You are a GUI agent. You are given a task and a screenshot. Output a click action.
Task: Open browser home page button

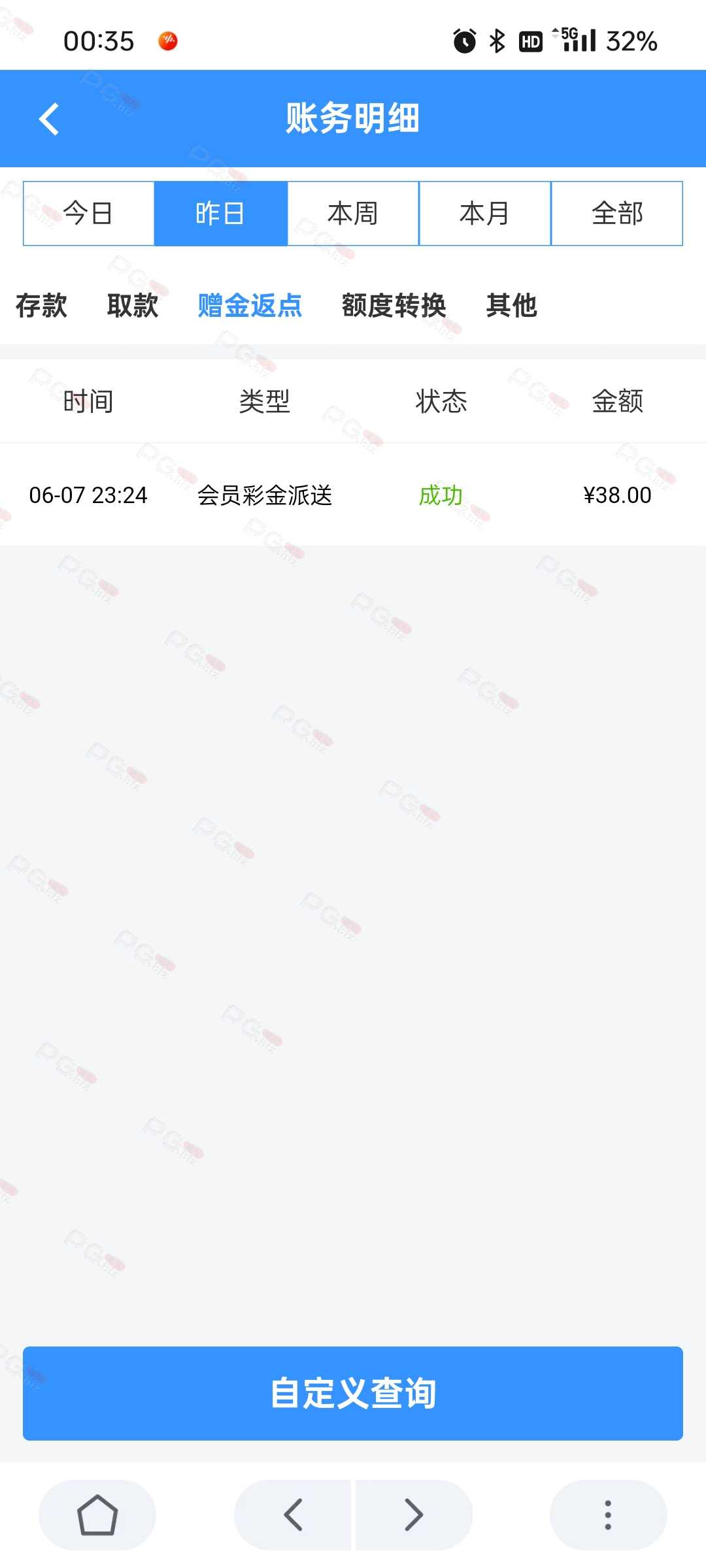click(97, 1515)
